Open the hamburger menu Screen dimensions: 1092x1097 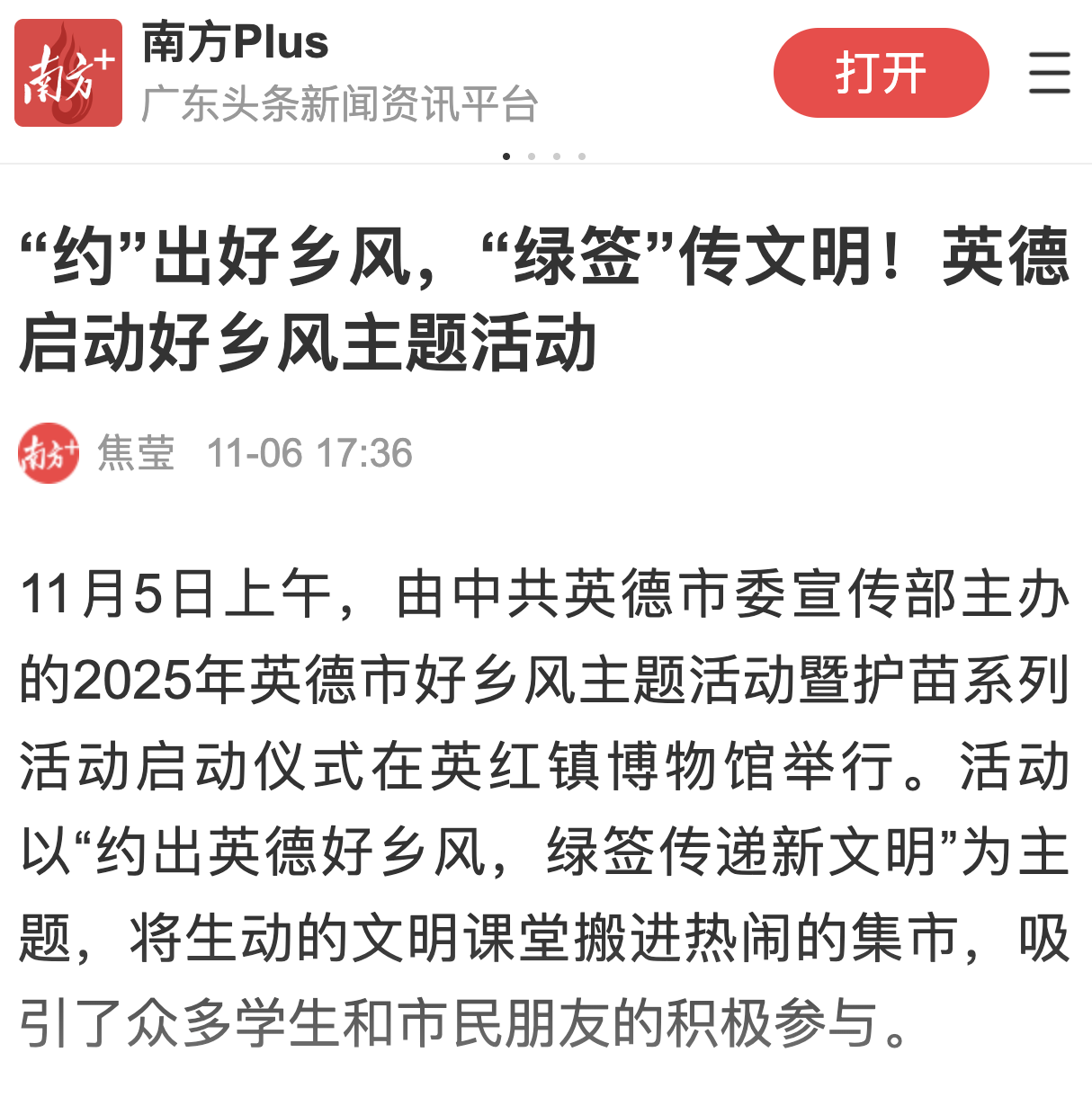1049,73
